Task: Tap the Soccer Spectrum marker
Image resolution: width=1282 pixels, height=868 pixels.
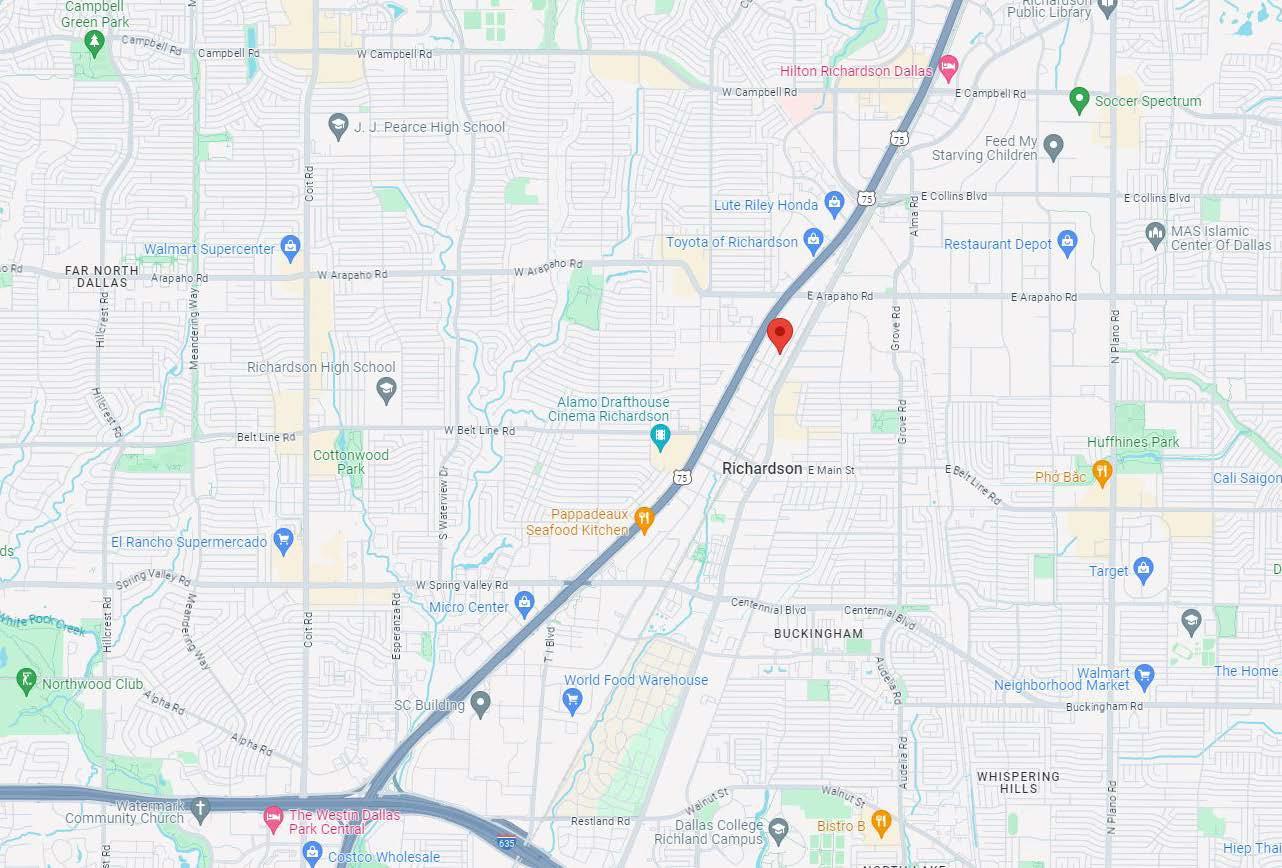Action: click(x=1078, y=100)
